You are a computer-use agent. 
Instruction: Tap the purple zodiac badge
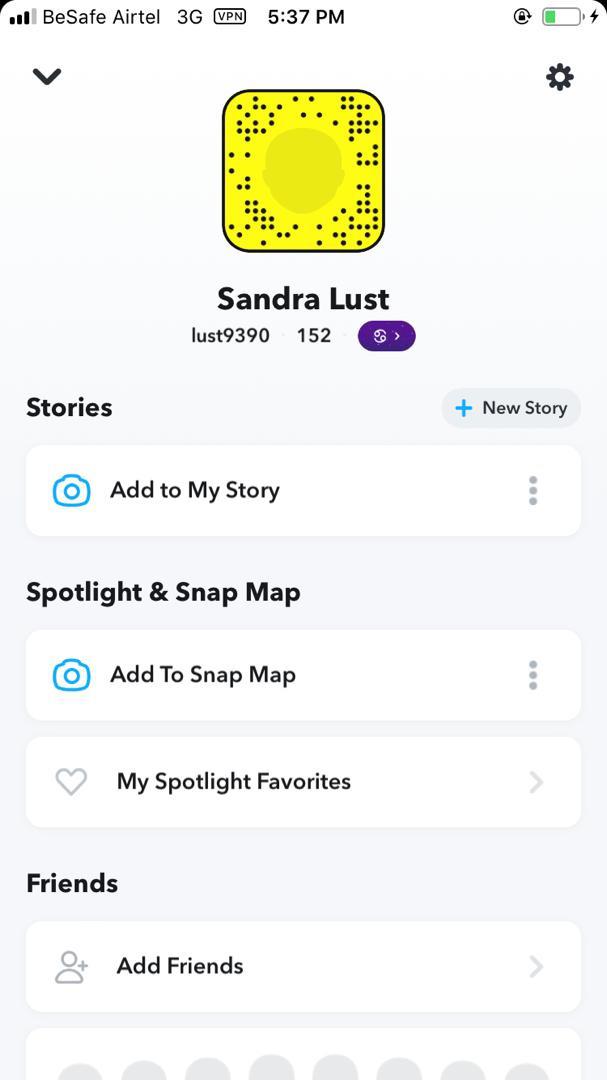click(x=386, y=336)
